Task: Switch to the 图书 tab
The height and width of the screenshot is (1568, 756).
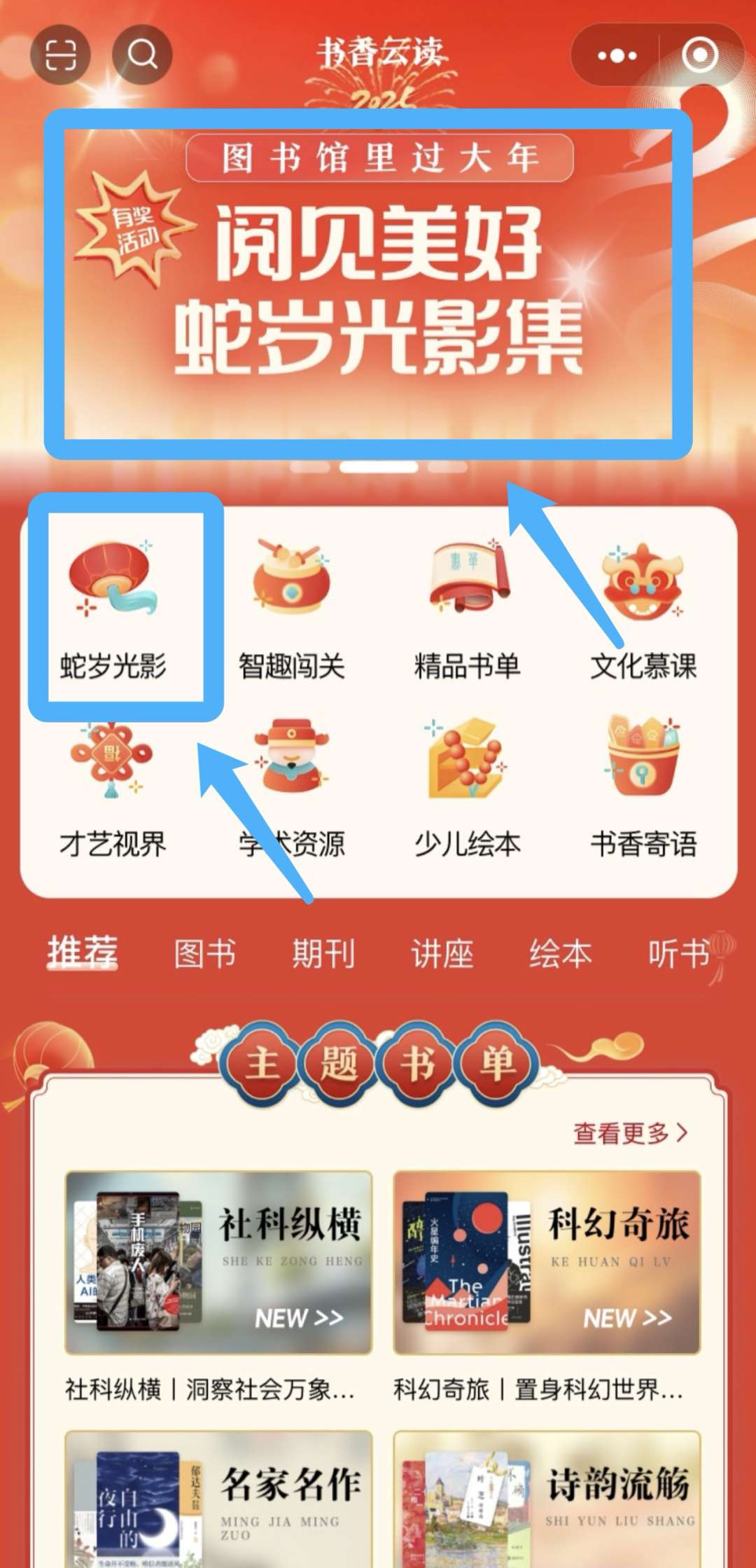Action: pos(204,954)
